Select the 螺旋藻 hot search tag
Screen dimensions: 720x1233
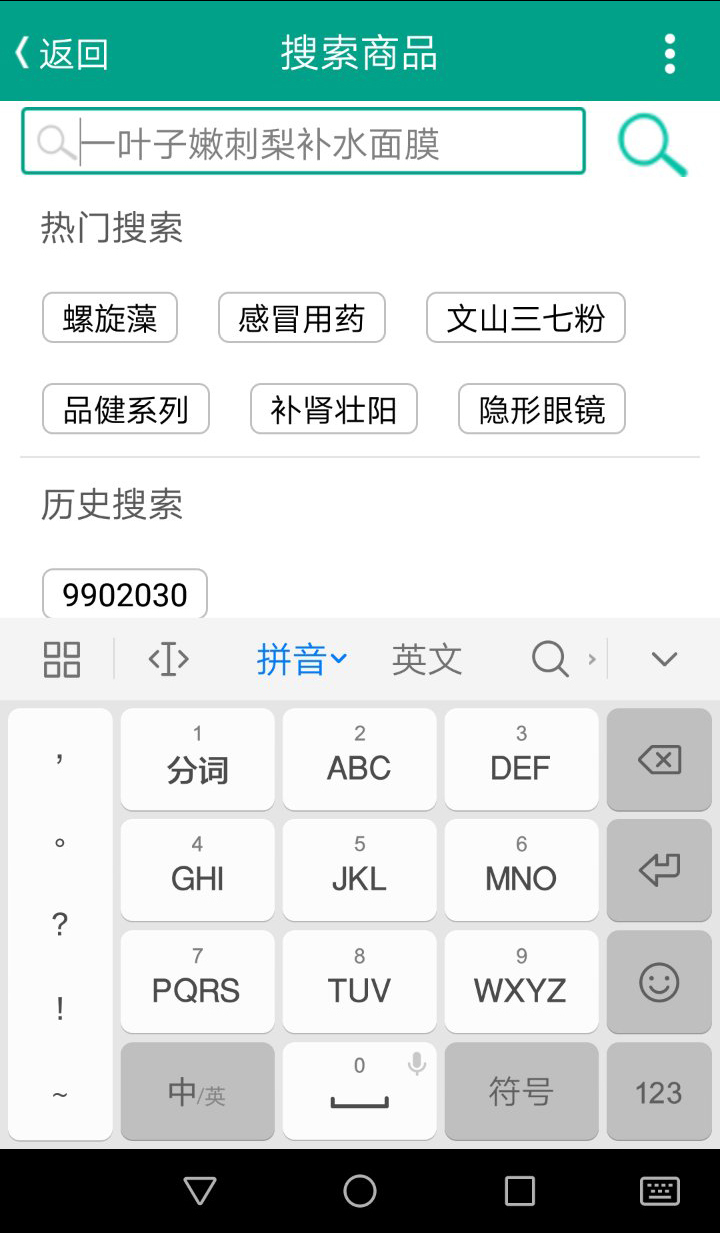click(109, 317)
